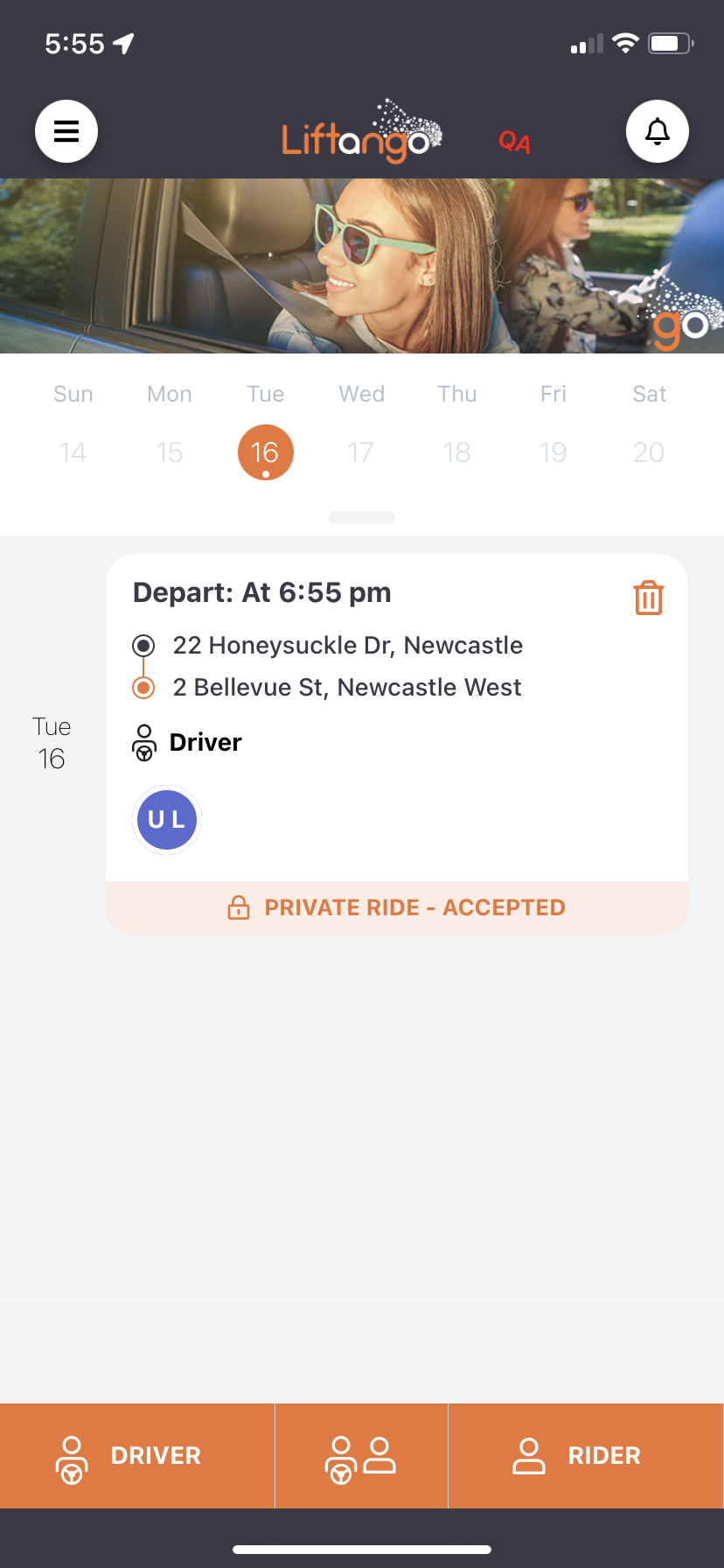The width and height of the screenshot is (724, 1568).
Task: Select Monday 15 in the calendar
Action: coord(170,451)
